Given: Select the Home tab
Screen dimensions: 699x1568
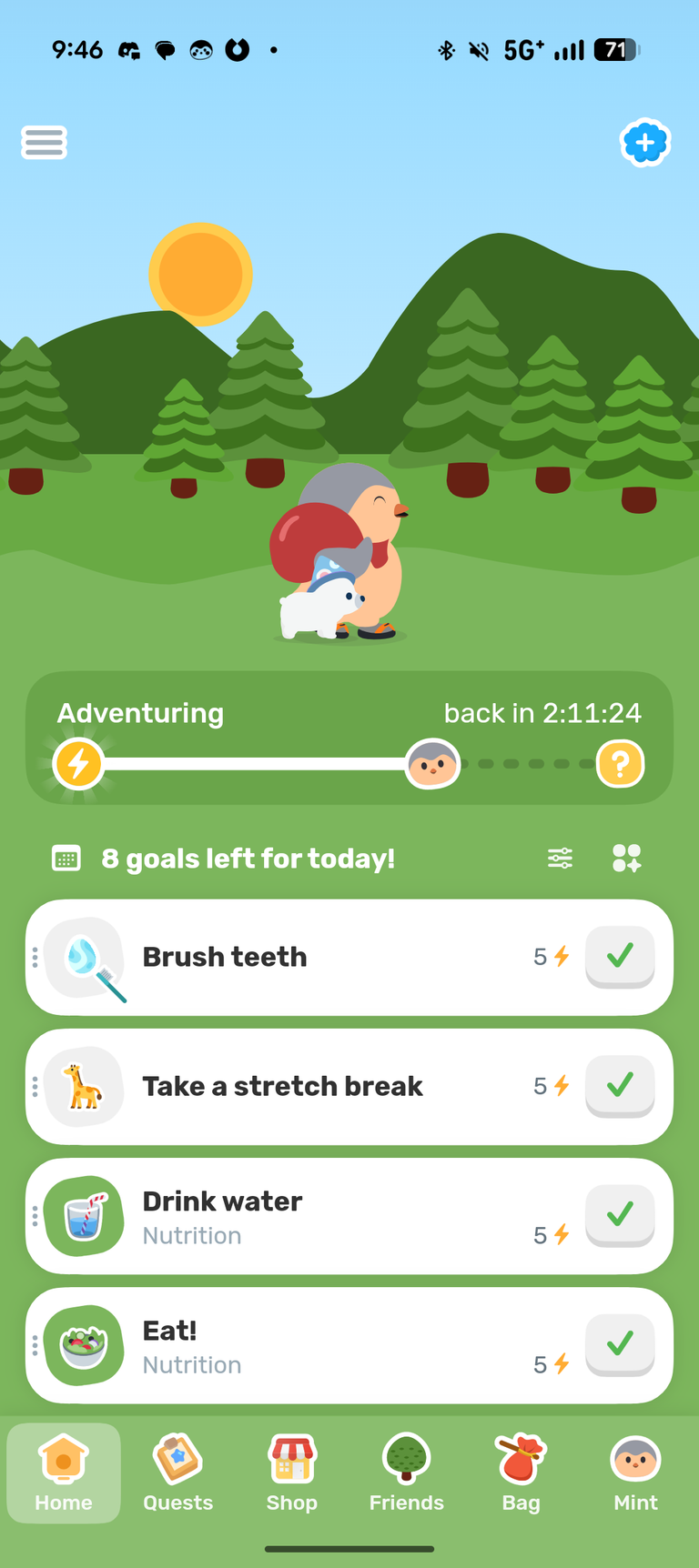Looking at the screenshot, I should [64, 1473].
